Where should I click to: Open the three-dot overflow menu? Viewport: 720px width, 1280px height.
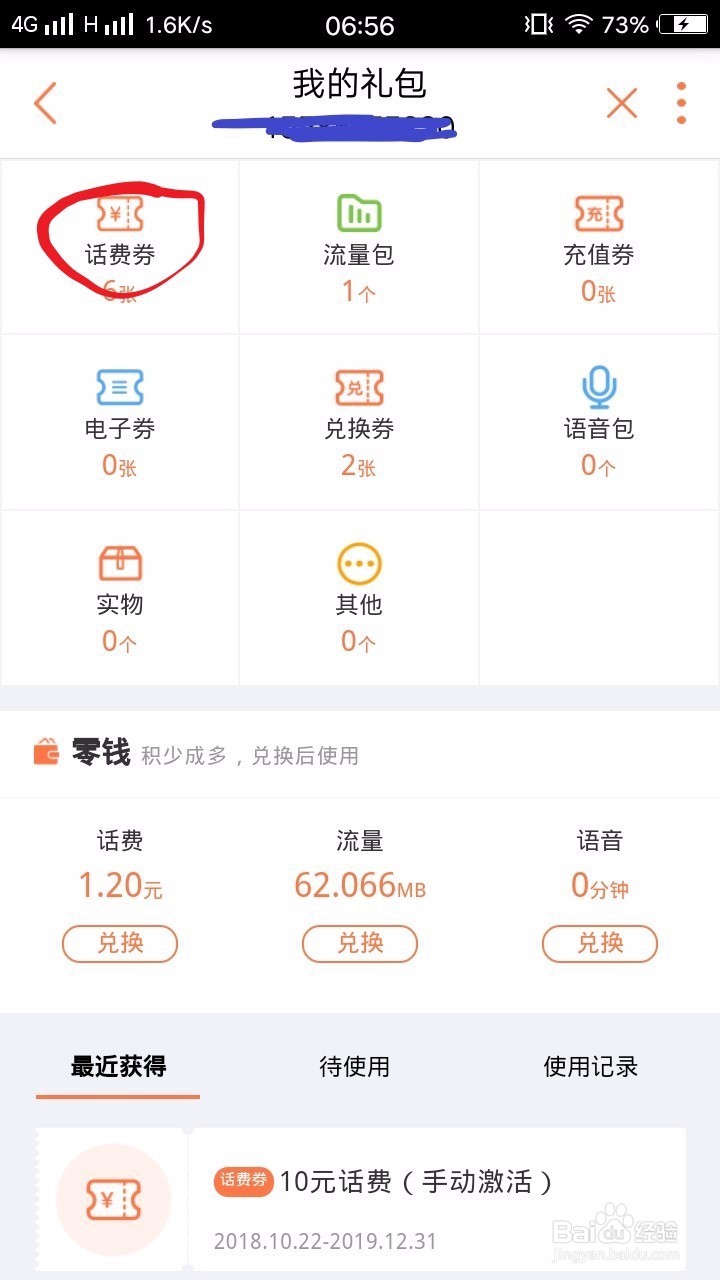tap(681, 101)
